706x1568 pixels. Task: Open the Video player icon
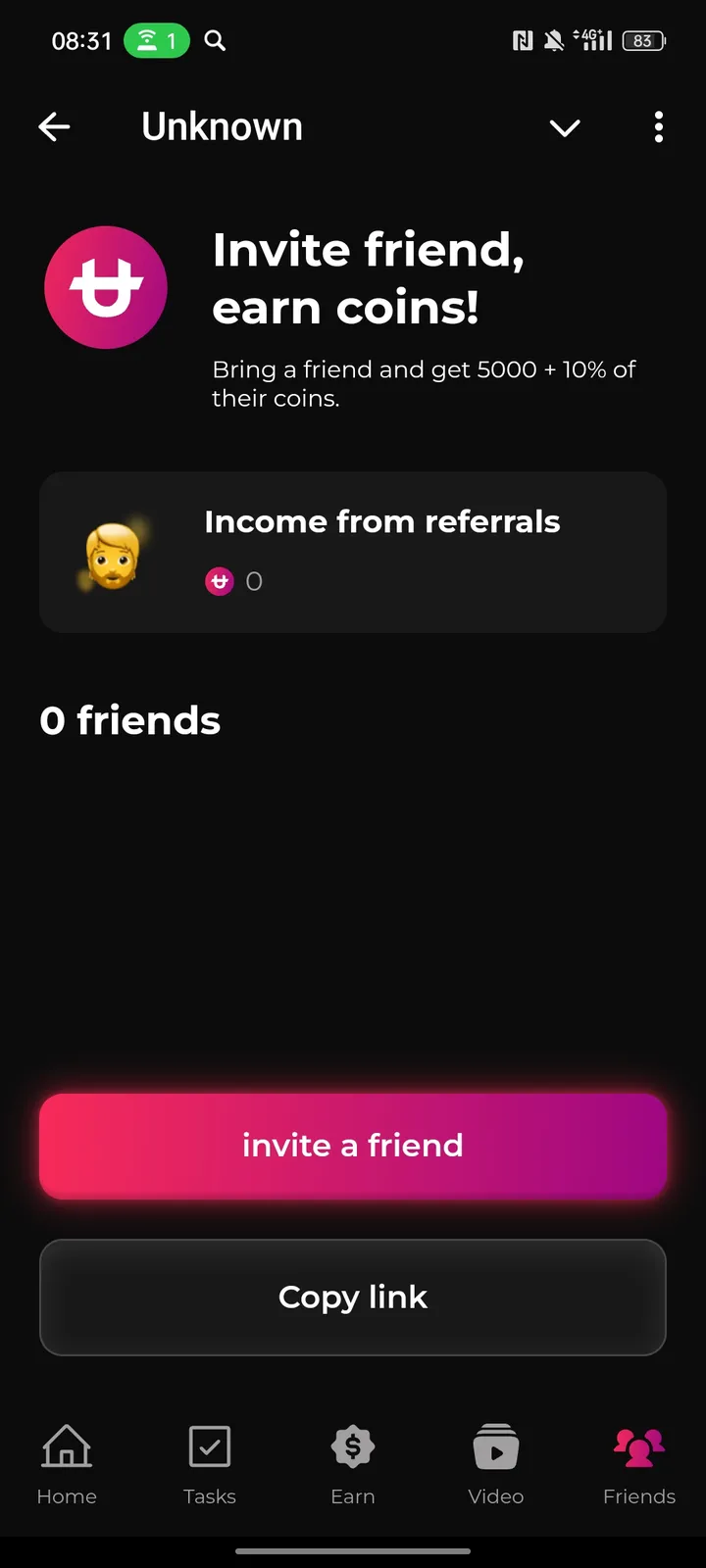(x=496, y=1445)
